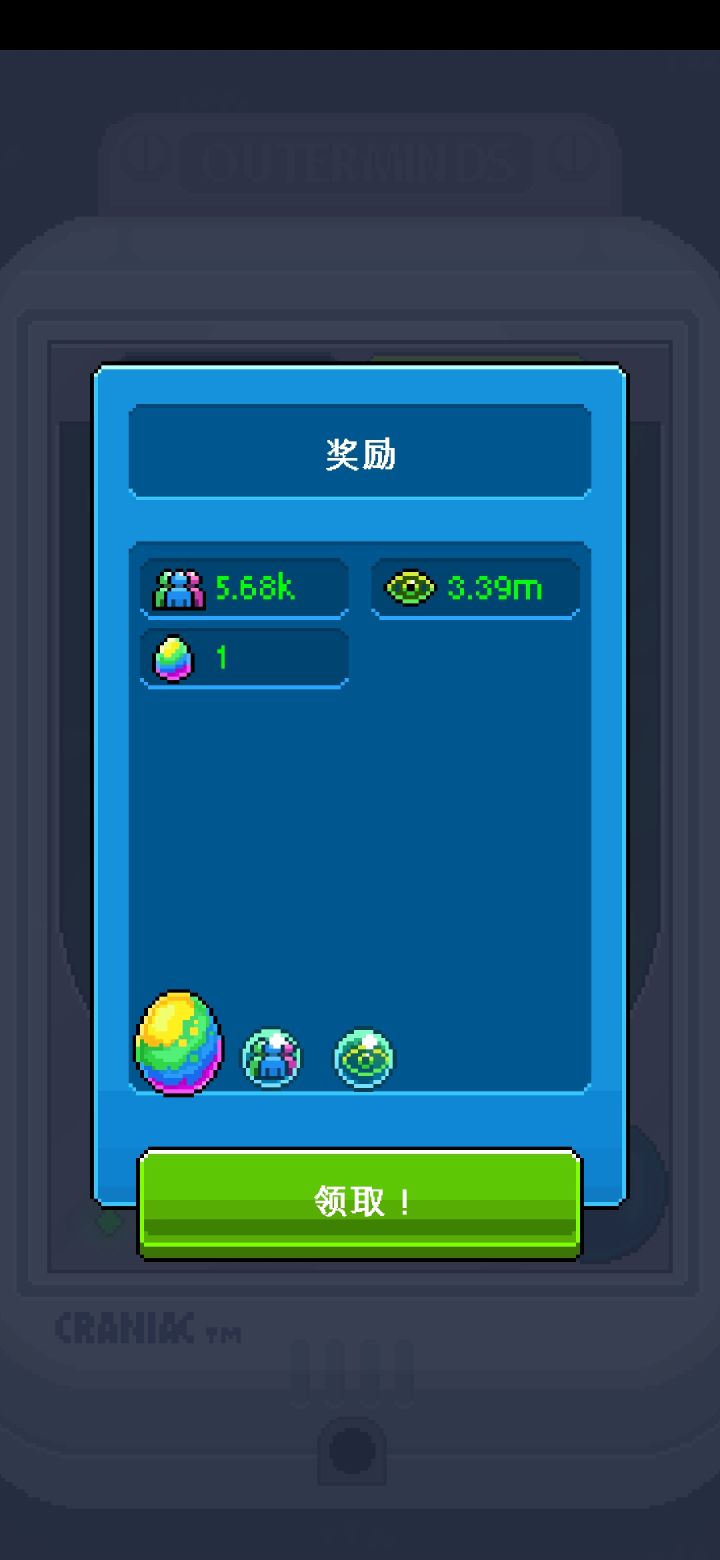
Task: Select the 3.39m view count text
Action: (495, 587)
